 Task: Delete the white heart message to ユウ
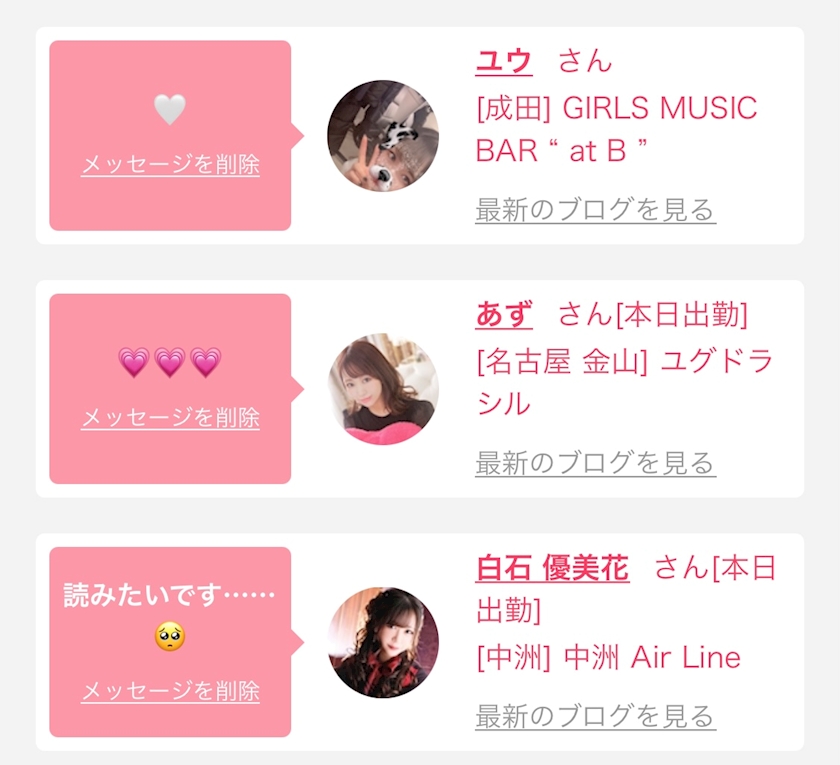[x=170, y=165]
